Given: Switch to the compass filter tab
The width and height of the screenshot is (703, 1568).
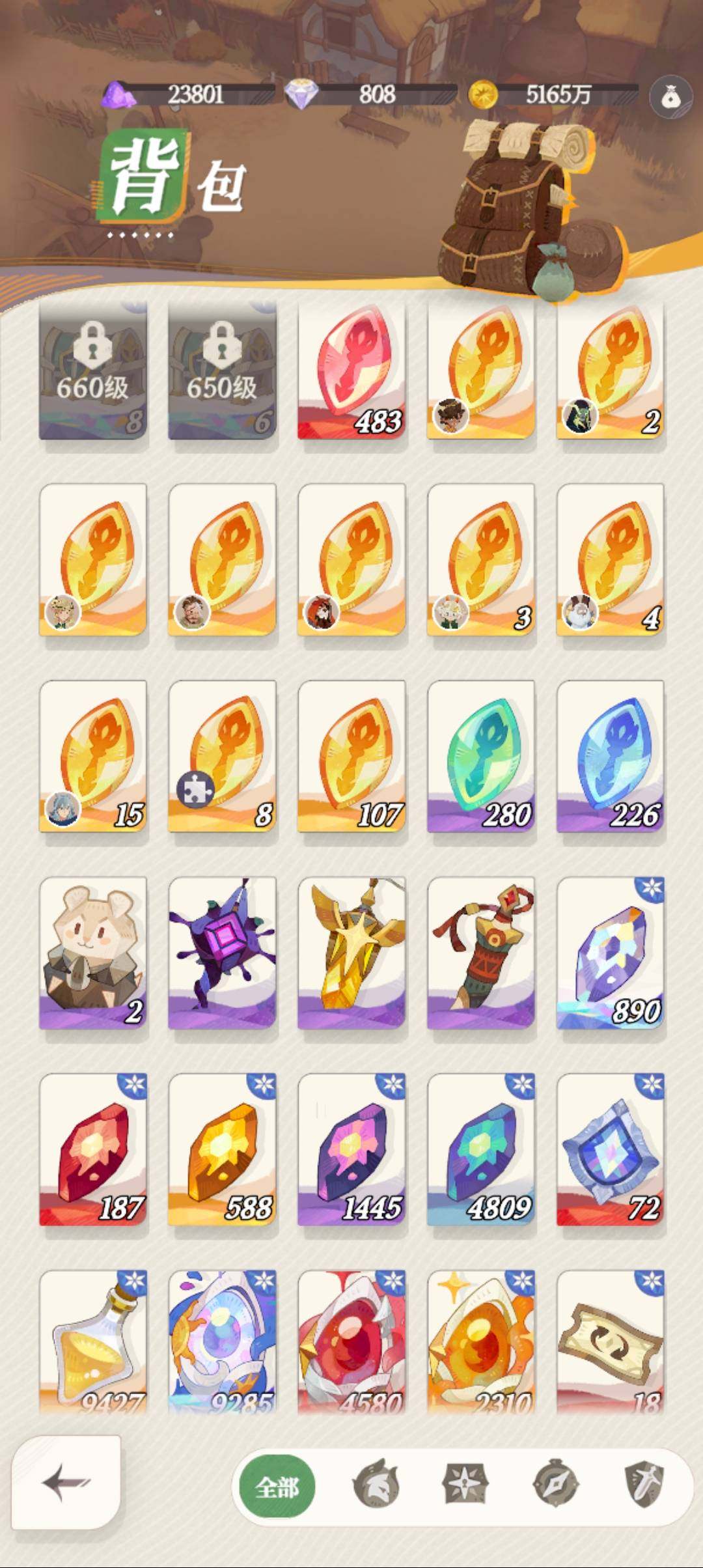Looking at the screenshot, I should pyautogui.click(x=555, y=1485).
